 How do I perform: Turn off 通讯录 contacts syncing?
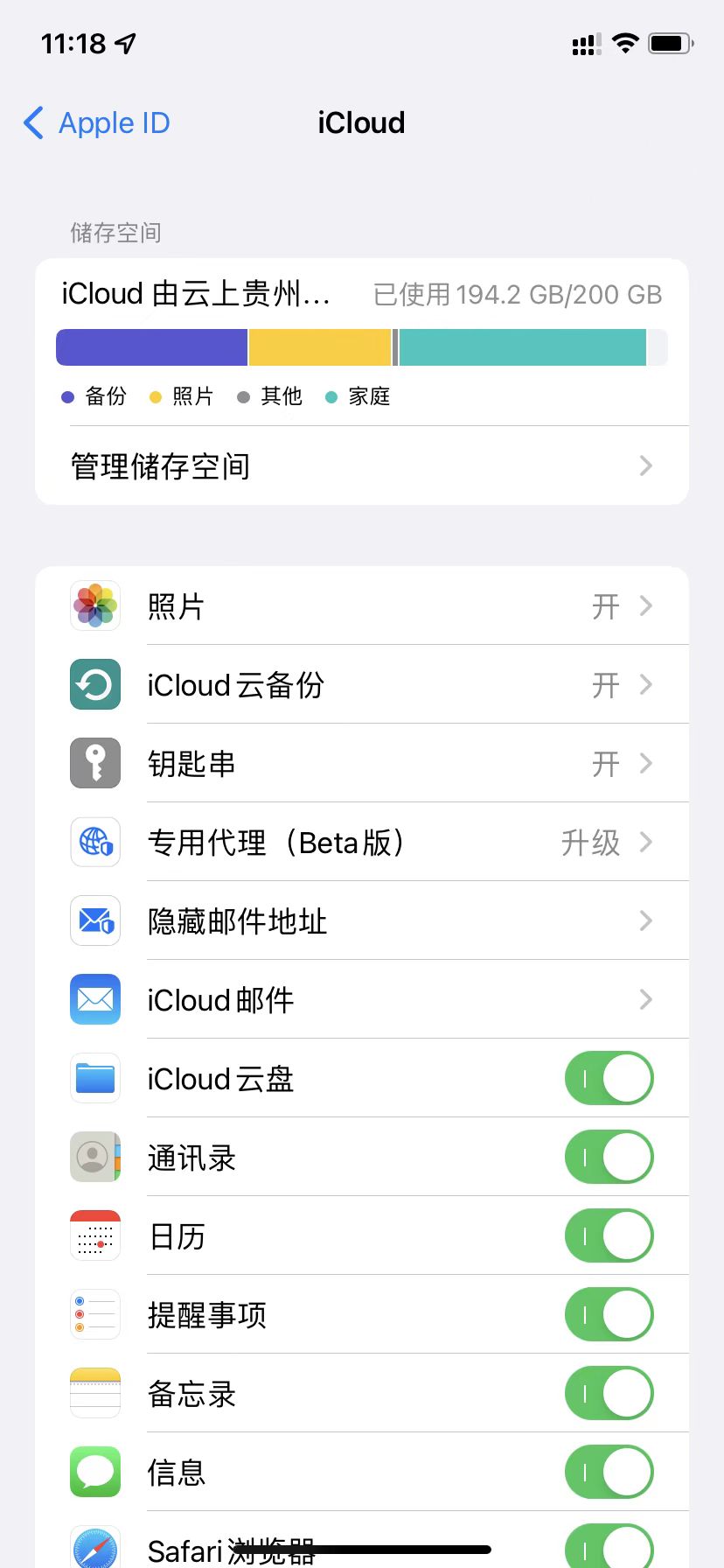(609, 1157)
